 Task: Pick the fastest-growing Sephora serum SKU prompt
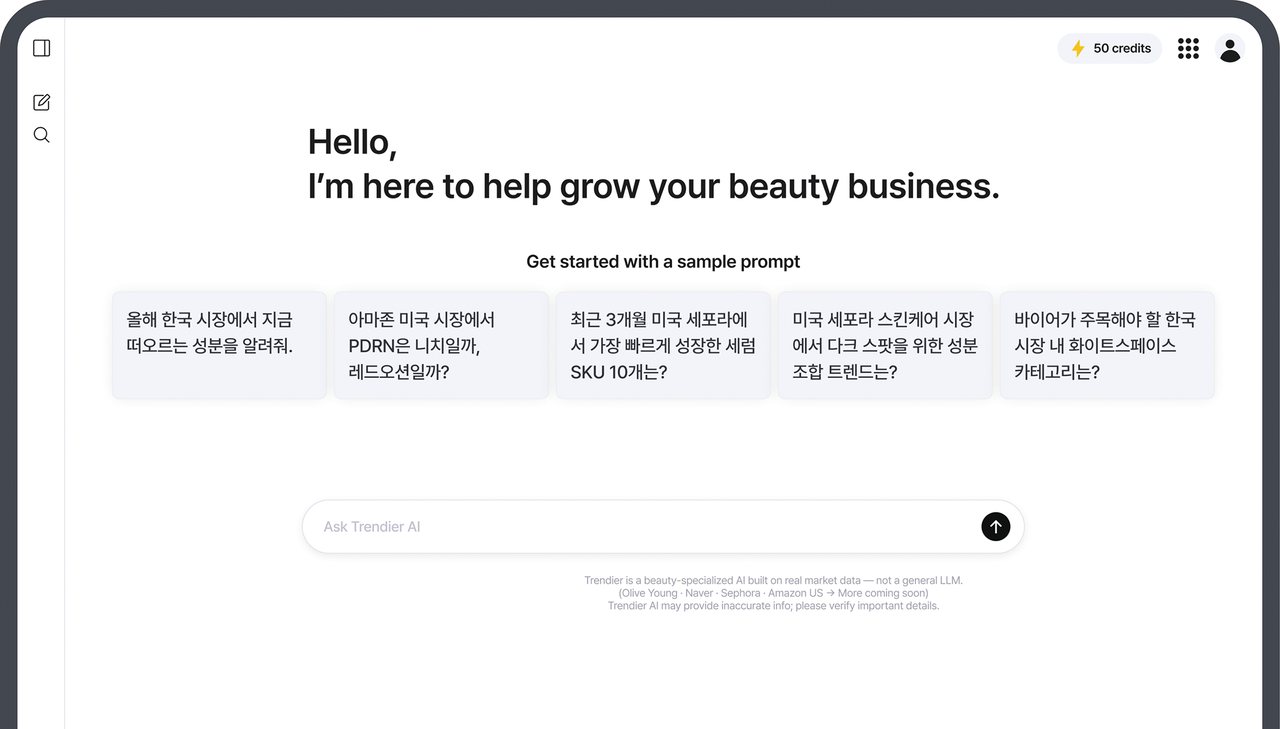pyautogui.click(x=663, y=345)
